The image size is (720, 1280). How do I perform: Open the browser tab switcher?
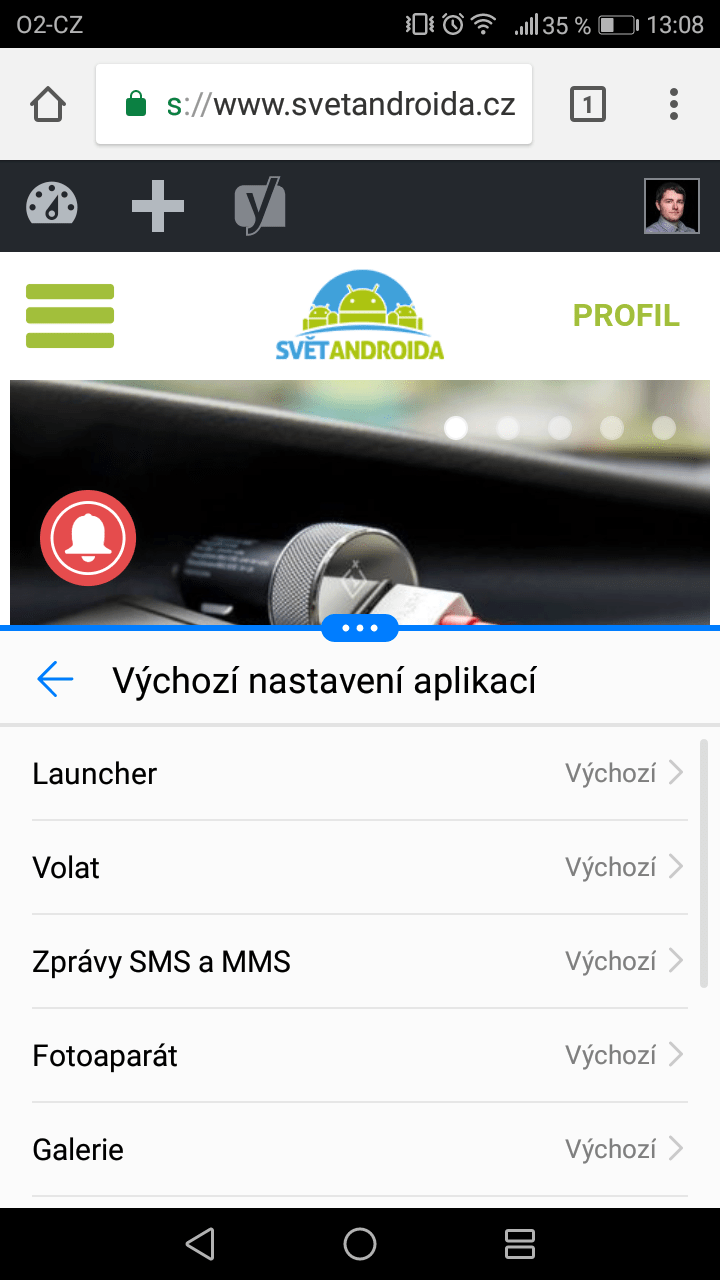pos(588,104)
